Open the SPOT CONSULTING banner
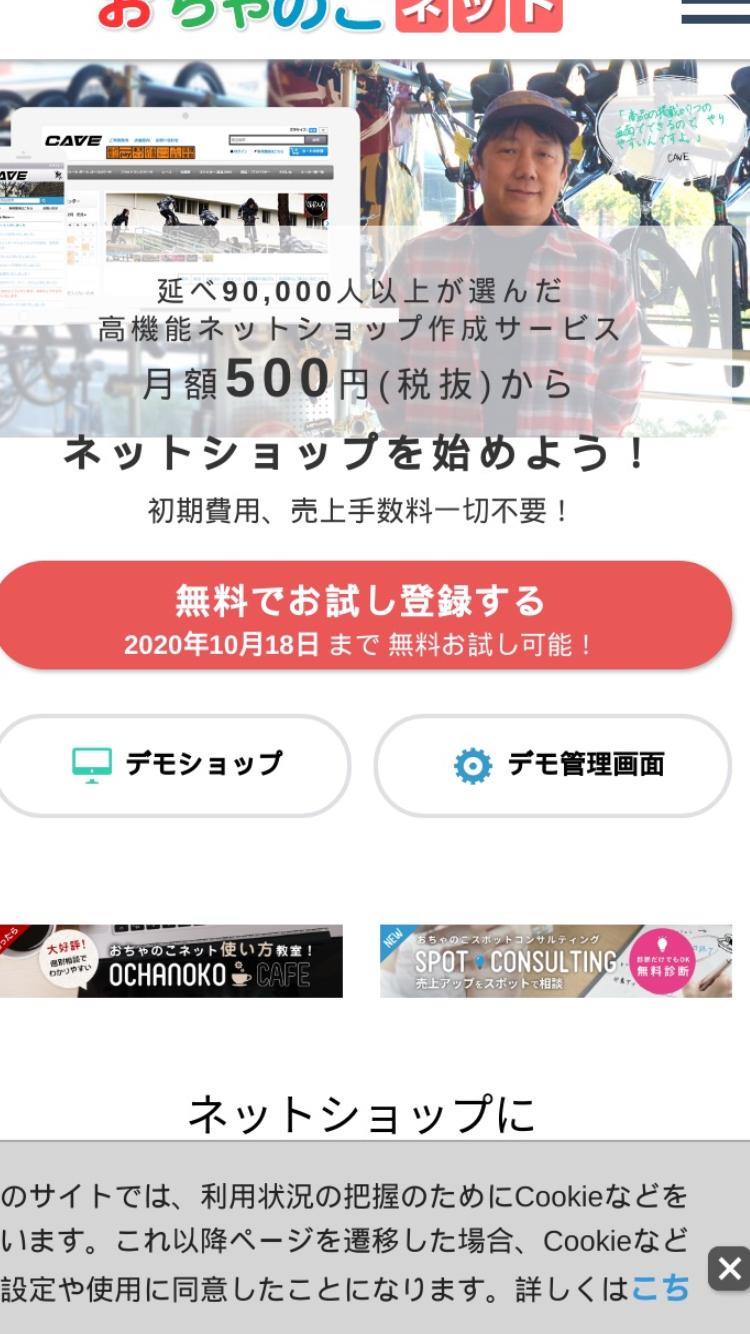The image size is (750, 1334). [556, 961]
